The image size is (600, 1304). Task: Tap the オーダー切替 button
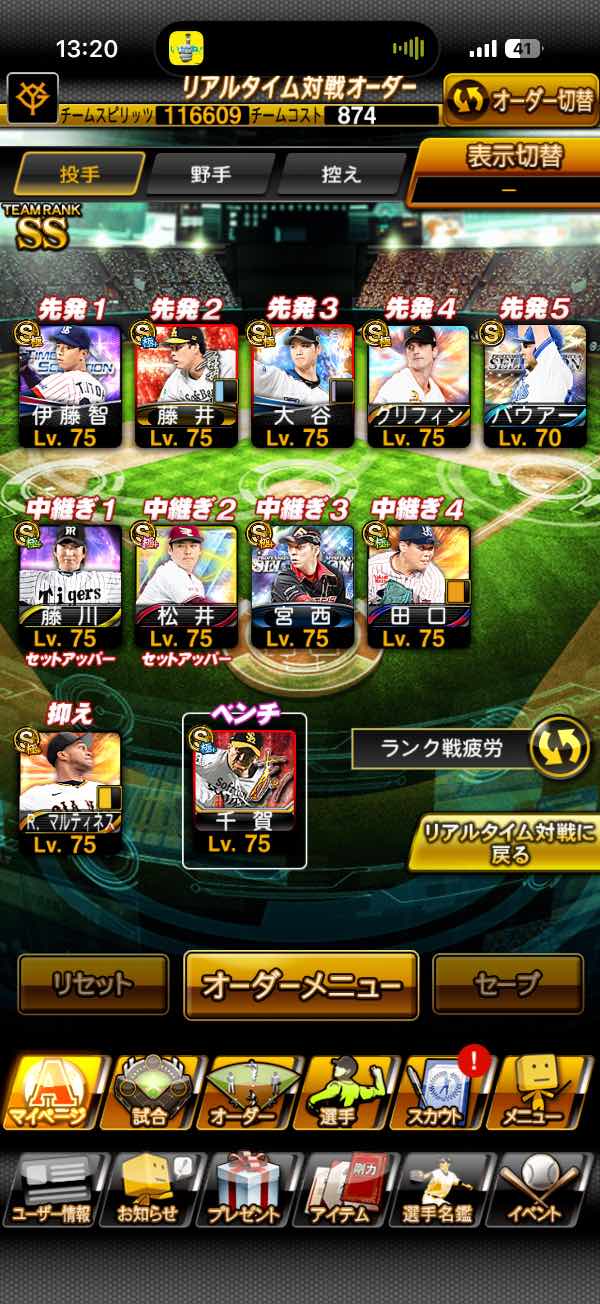[521, 101]
